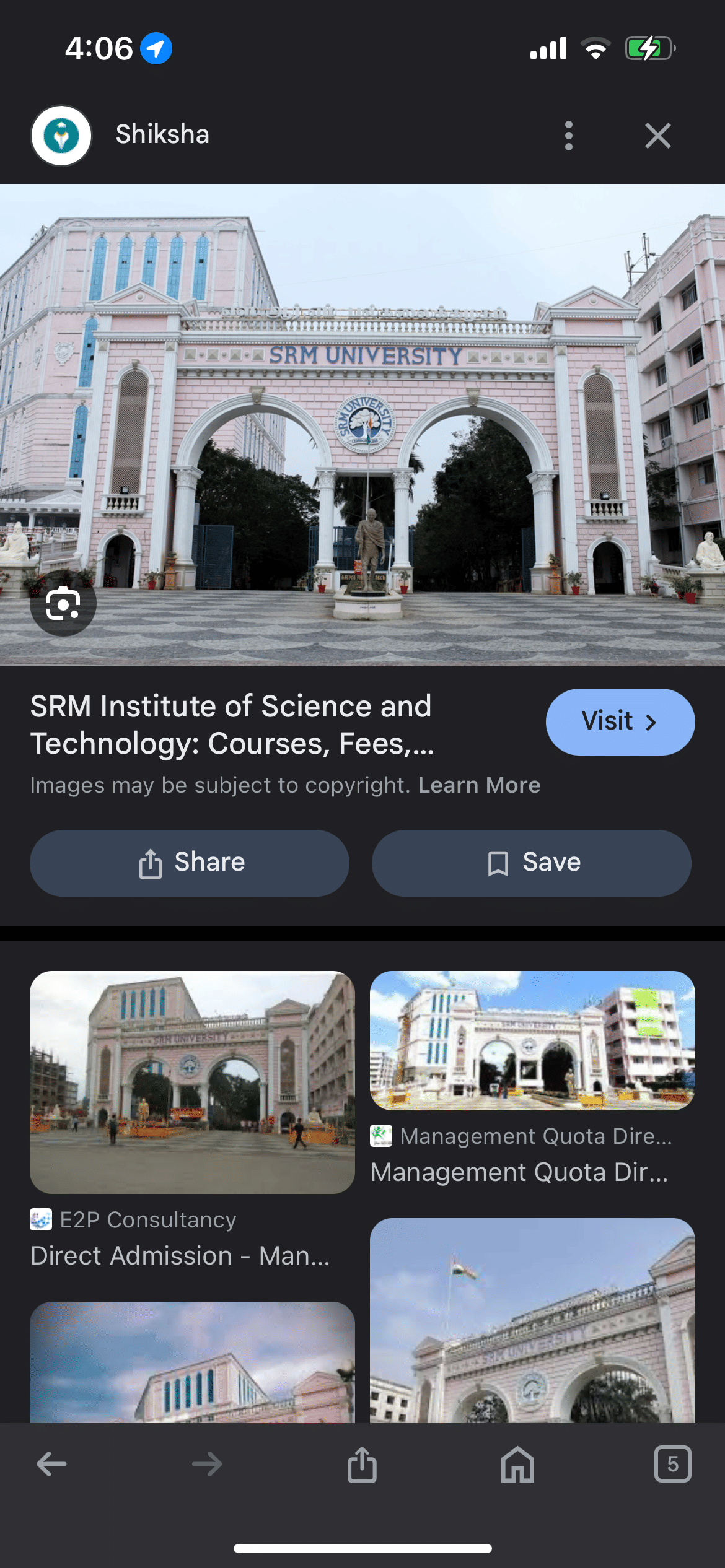Open the tab switcher showing 5 tabs
Viewport: 725px width, 1568px height.
pos(672,1464)
